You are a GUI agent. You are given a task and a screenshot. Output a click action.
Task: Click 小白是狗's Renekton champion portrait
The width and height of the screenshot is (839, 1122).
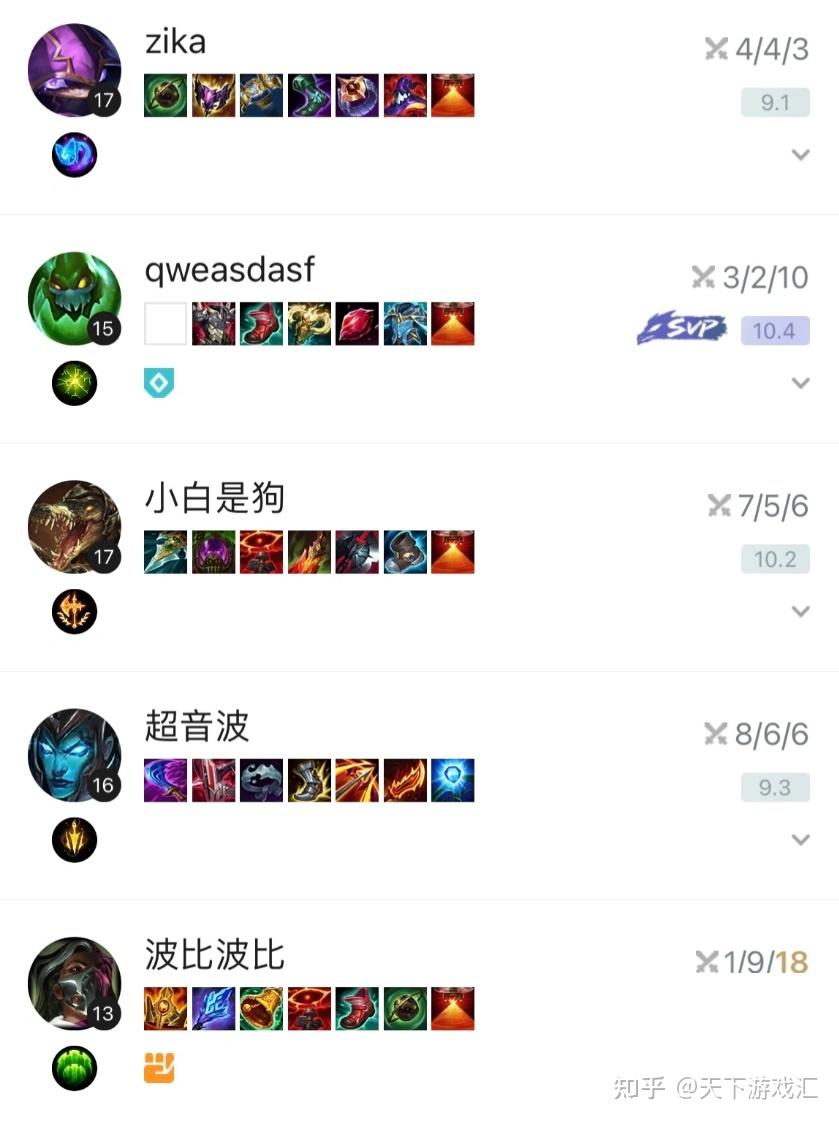pyautogui.click(x=74, y=527)
